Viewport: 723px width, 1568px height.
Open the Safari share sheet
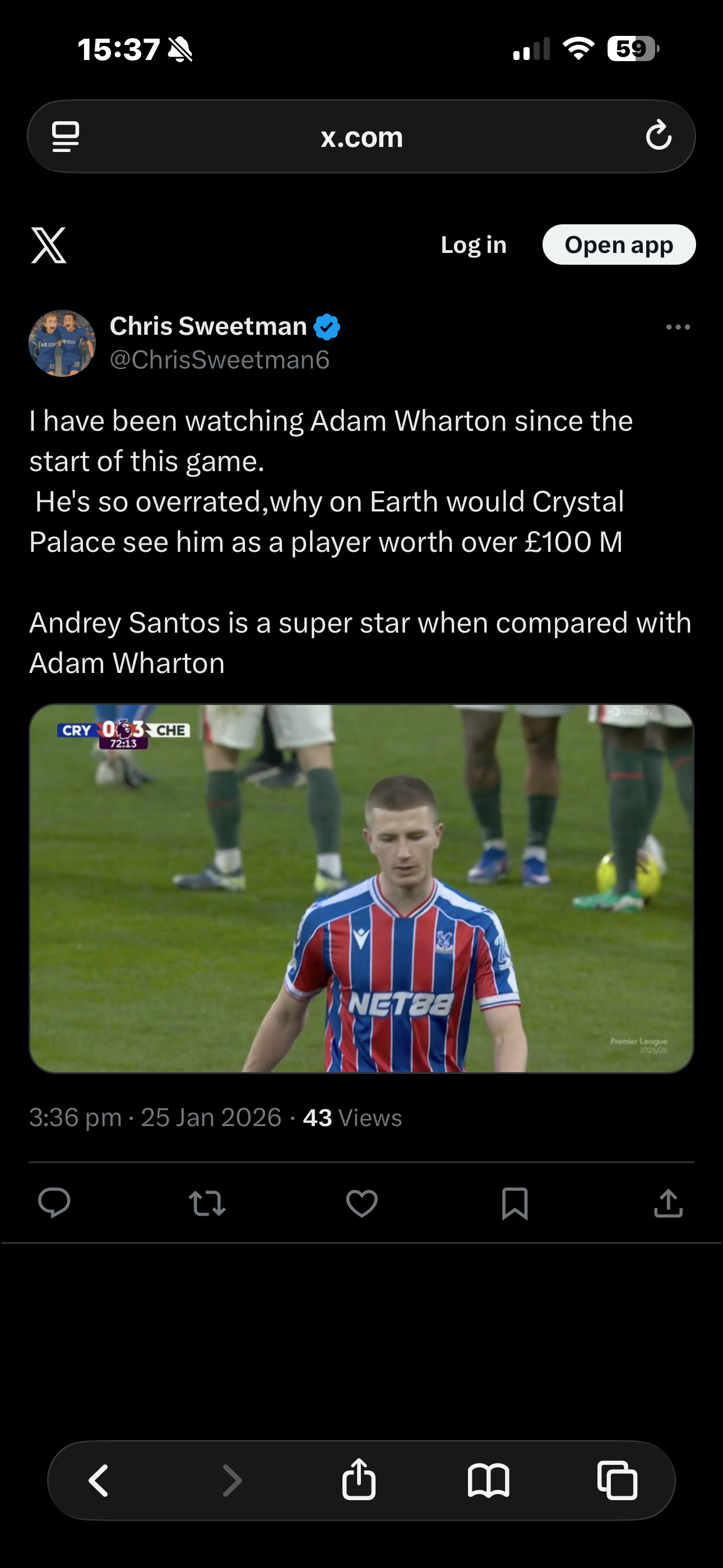tap(359, 1479)
